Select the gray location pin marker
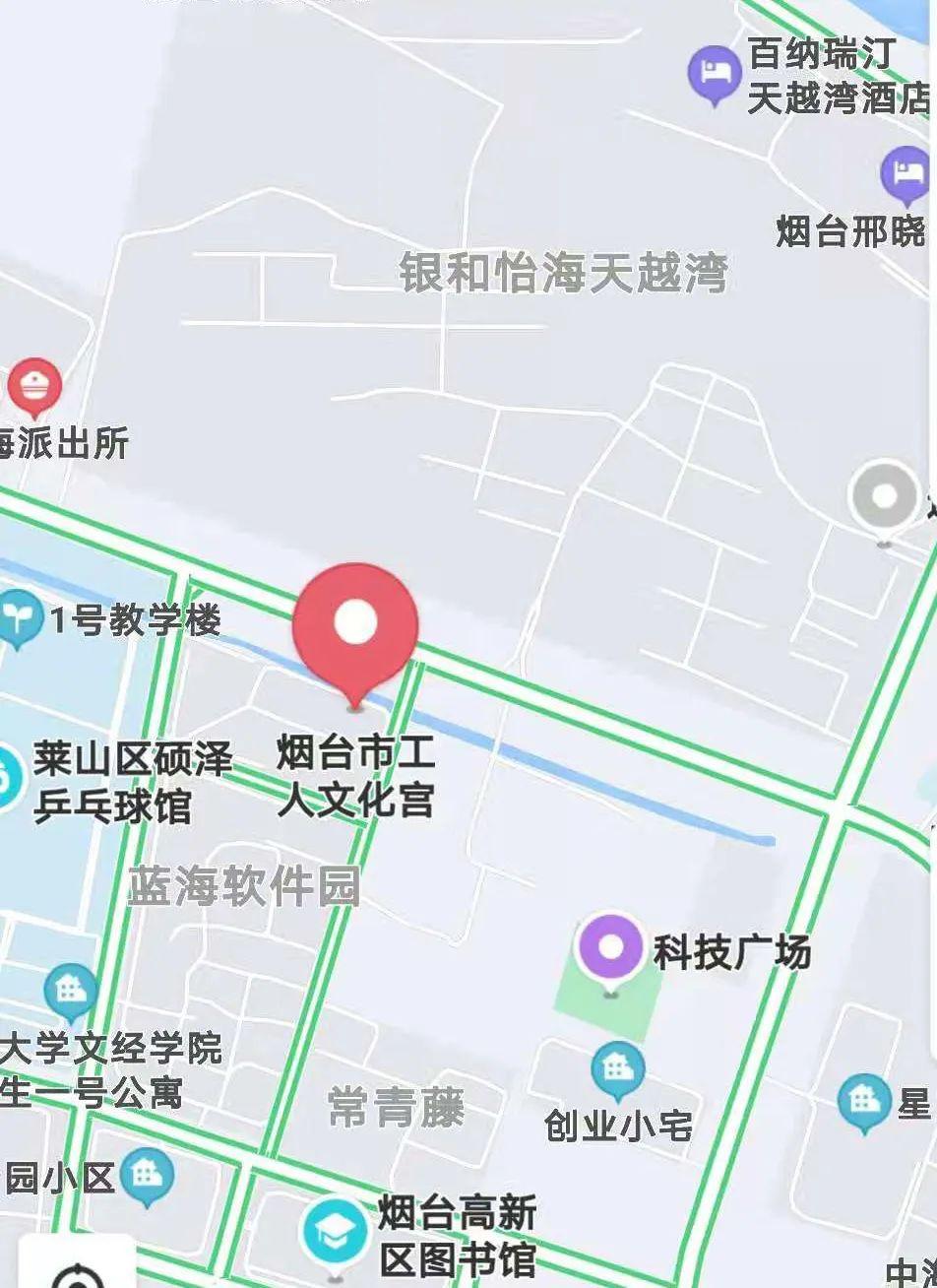Image resolution: width=937 pixels, height=1288 pixels. point(884,497)
